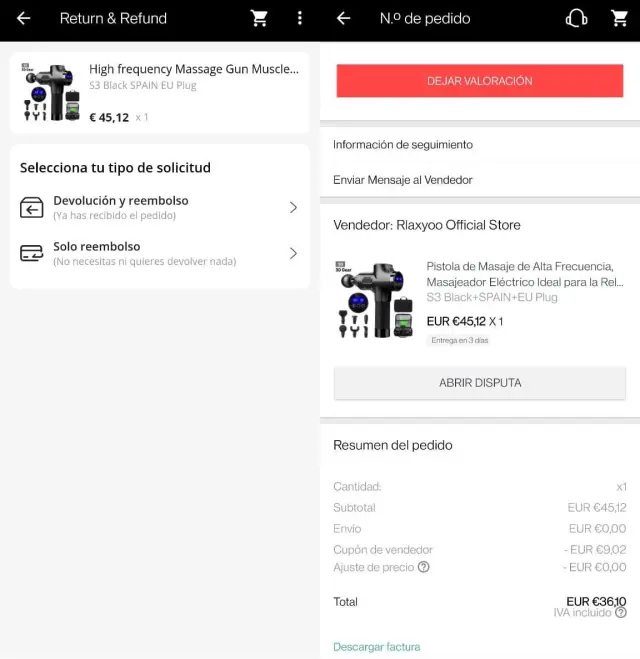Open cart from N.º de pedido header
This screenshot has height=659, width=640.
[620, 18]
